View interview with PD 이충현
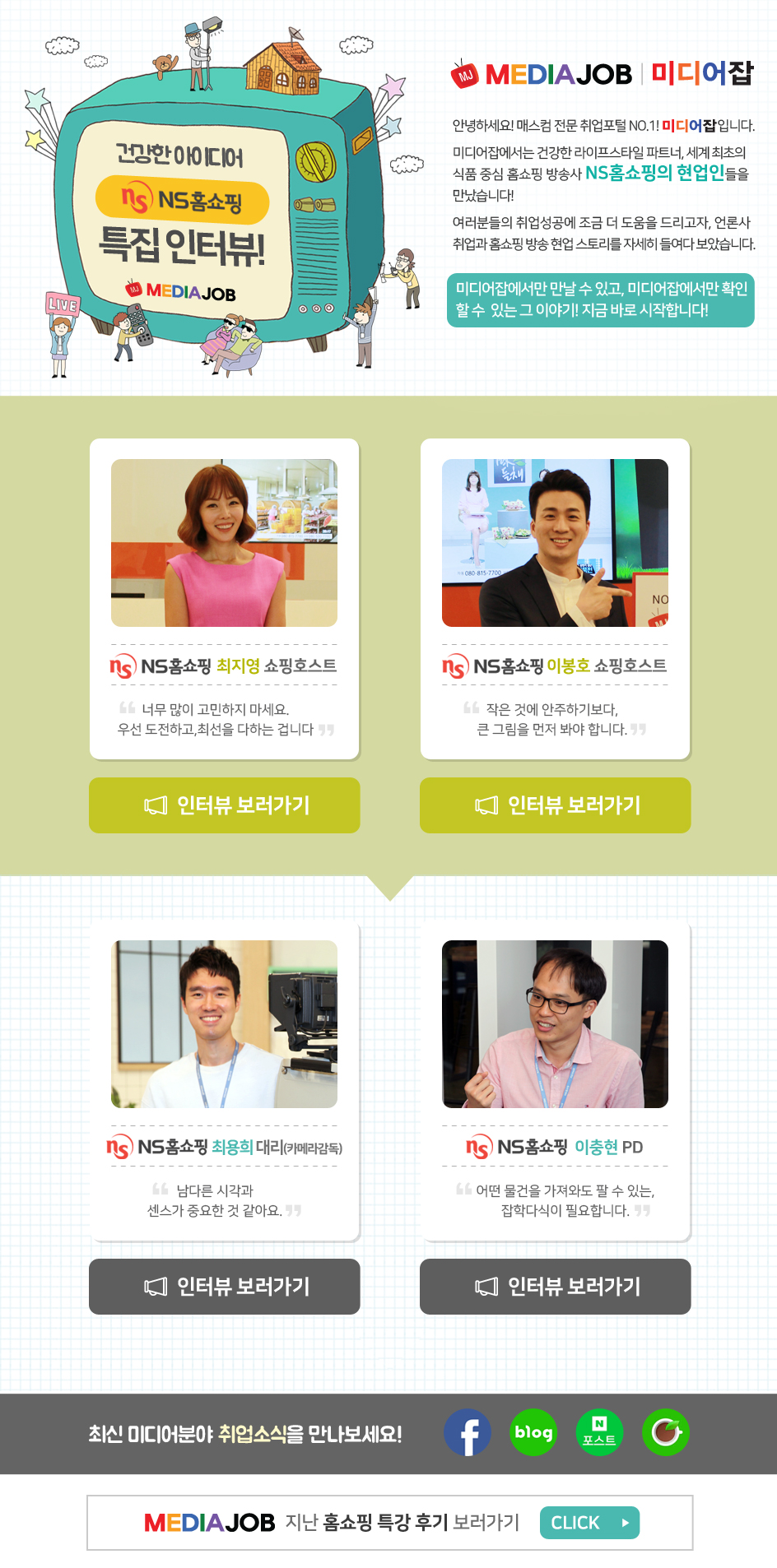Screen dimensions: 777x1568 point(555,1287)
